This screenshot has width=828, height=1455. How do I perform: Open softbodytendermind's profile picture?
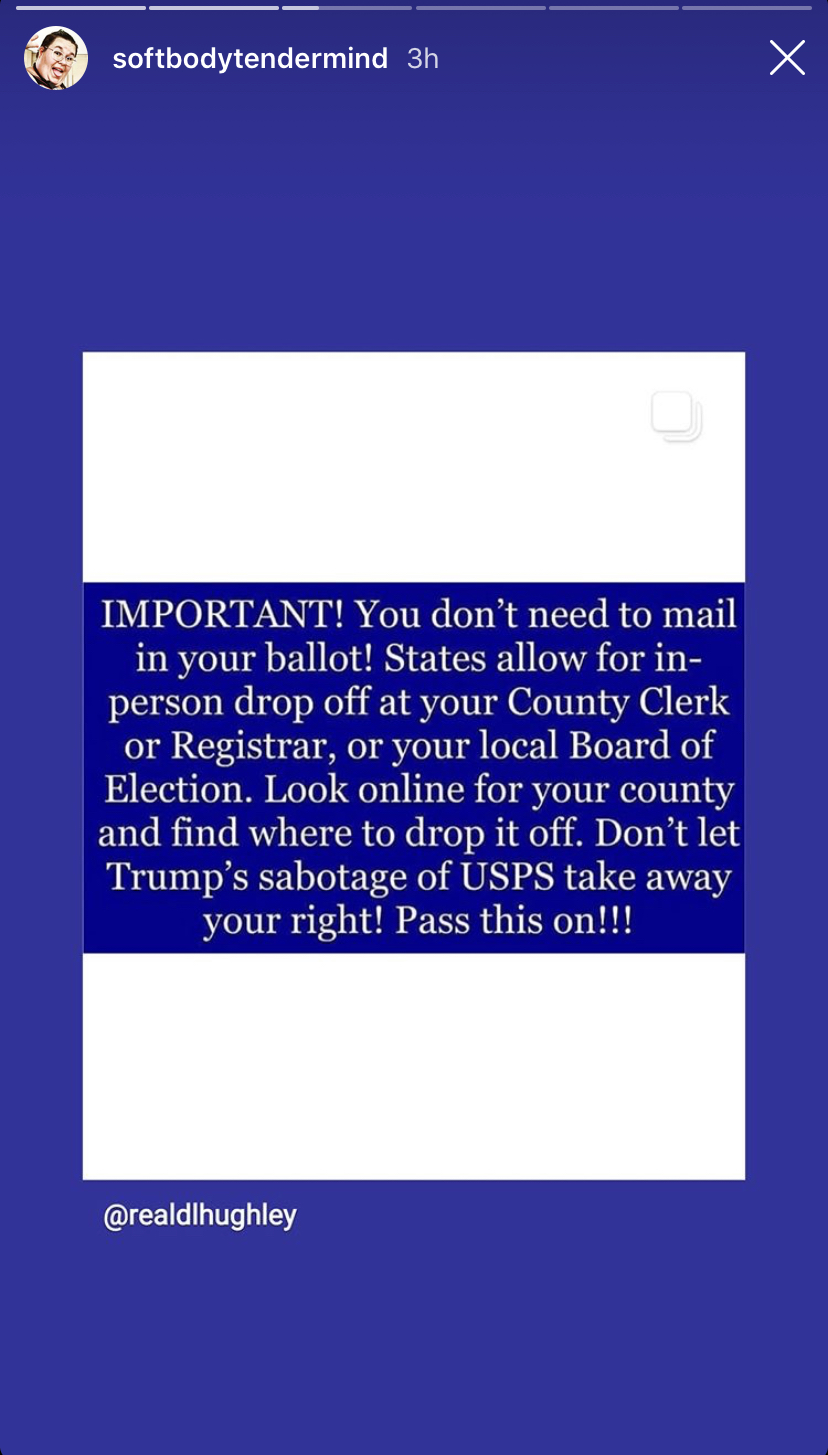point(56,58)
